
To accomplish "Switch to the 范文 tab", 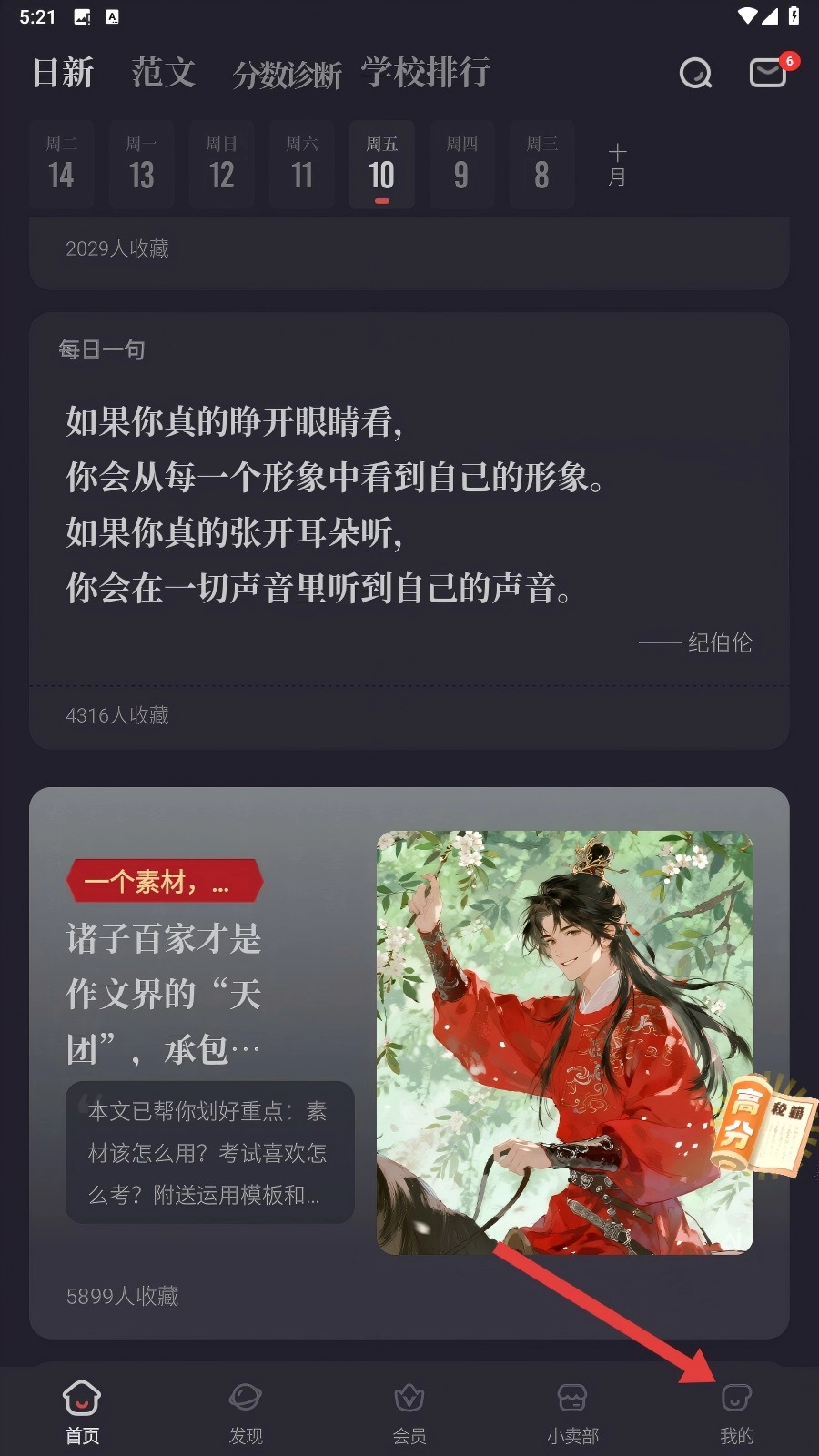I will click(164, 73).
